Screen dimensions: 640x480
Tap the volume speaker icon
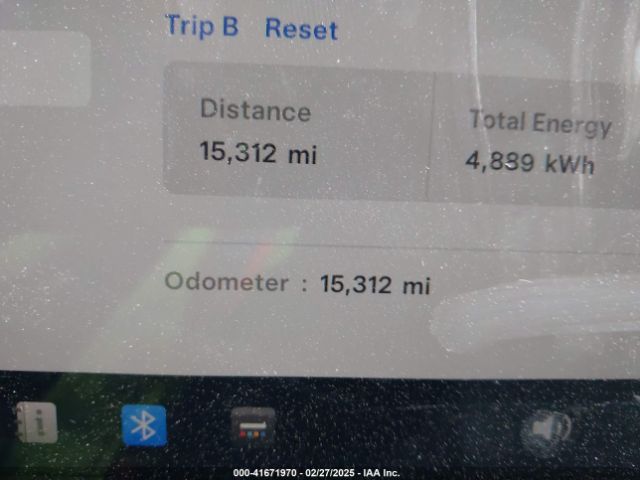[547, 430]
